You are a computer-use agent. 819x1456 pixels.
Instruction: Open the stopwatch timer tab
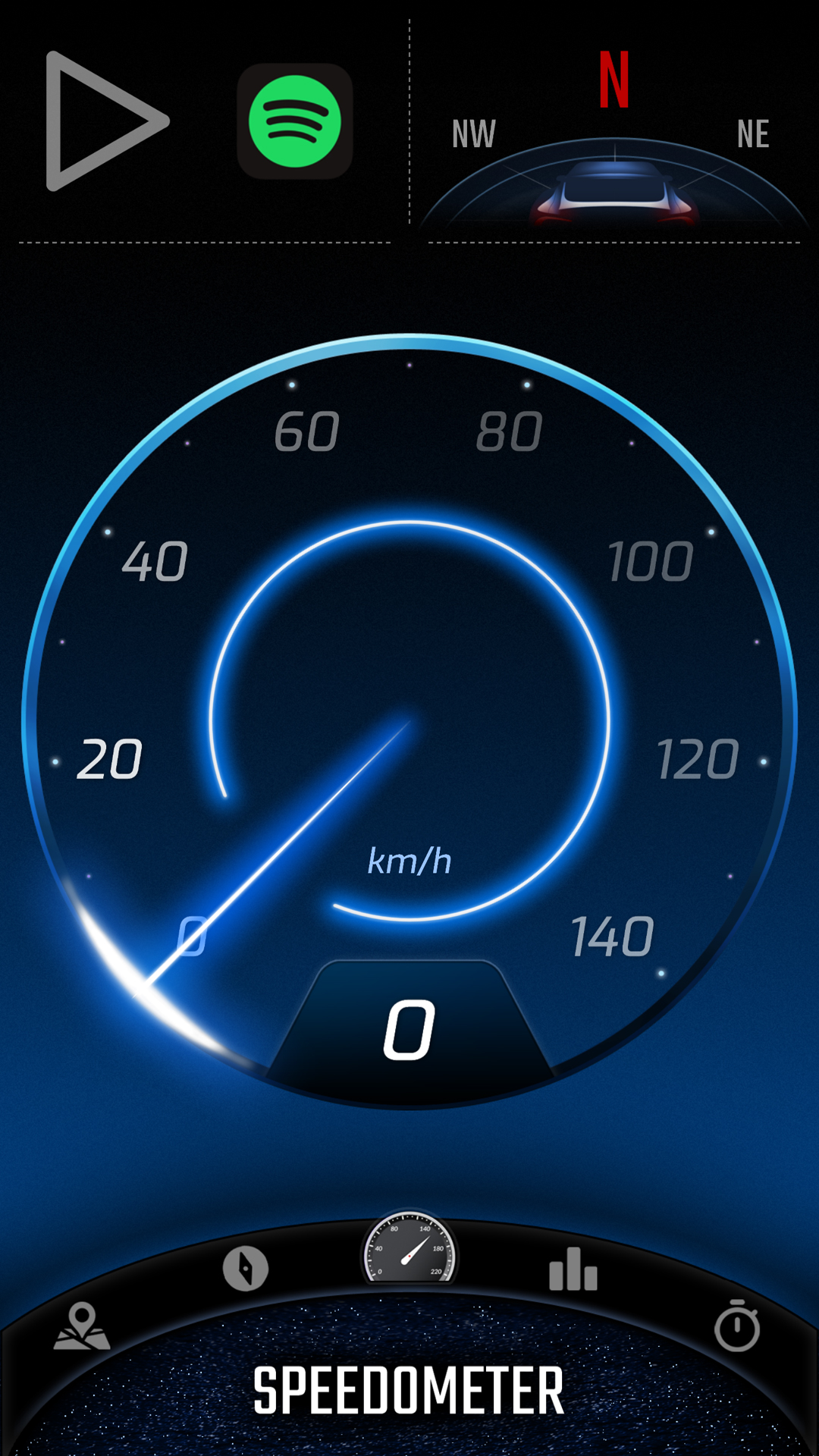tap(737, 1326)
